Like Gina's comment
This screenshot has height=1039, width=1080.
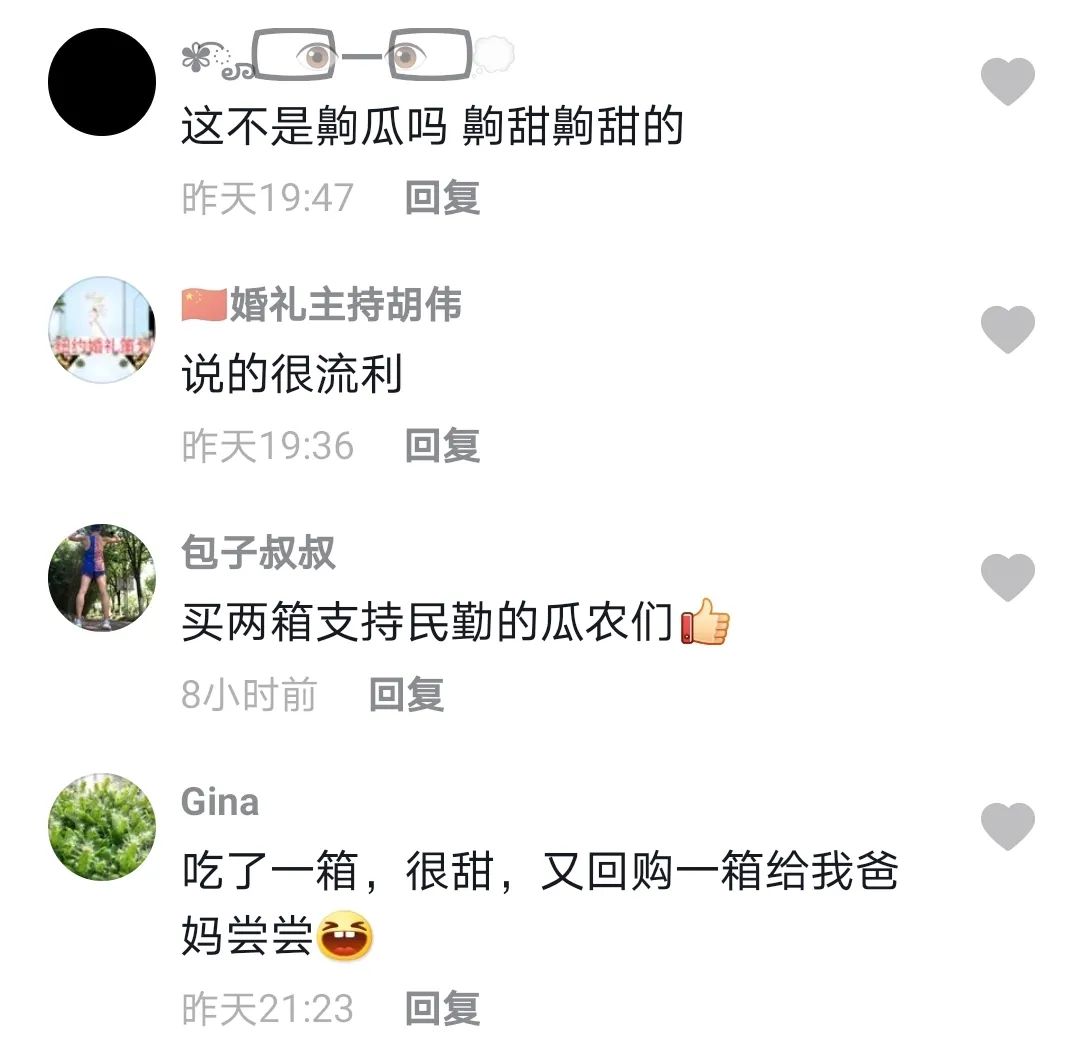pos(1007,826)
